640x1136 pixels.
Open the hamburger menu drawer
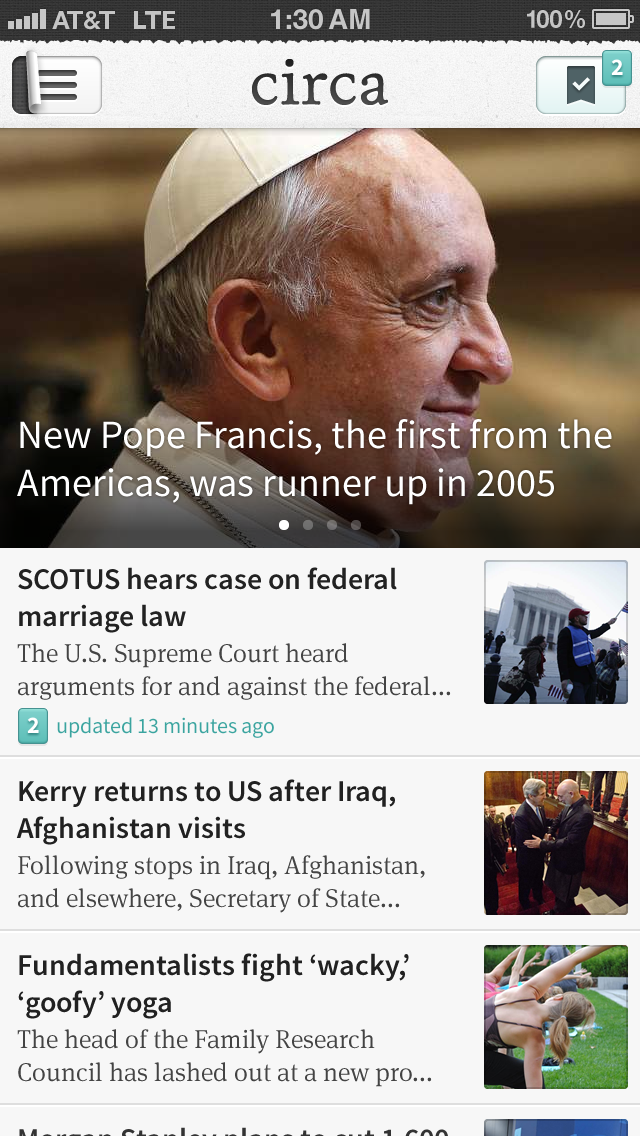[57, 85]
